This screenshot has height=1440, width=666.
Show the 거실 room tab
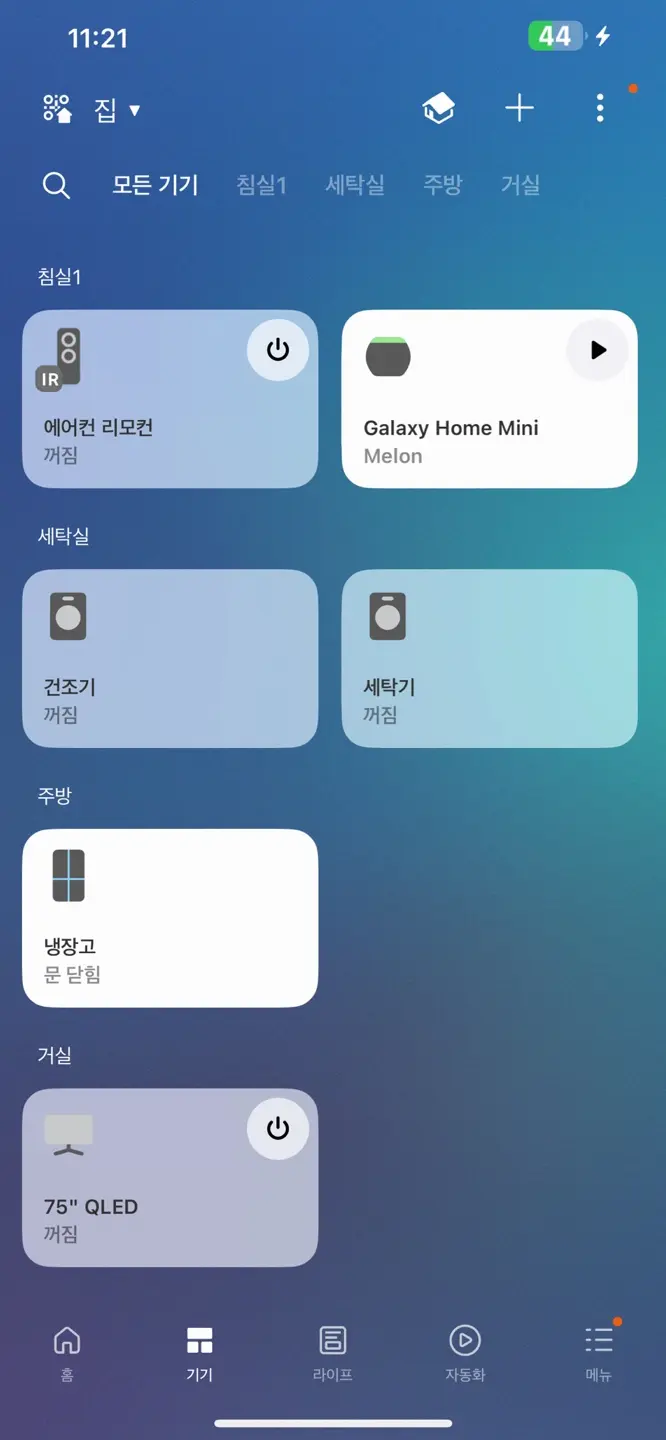tap(520, 185)
